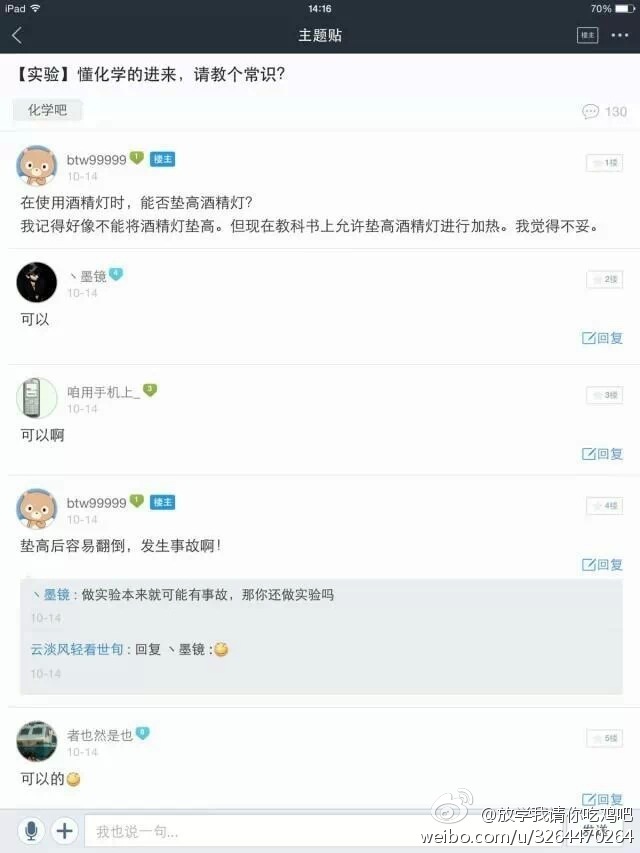The image size is (640, 853).
Task: Open 丶墨镜's profile avatar
Action: 37,282
